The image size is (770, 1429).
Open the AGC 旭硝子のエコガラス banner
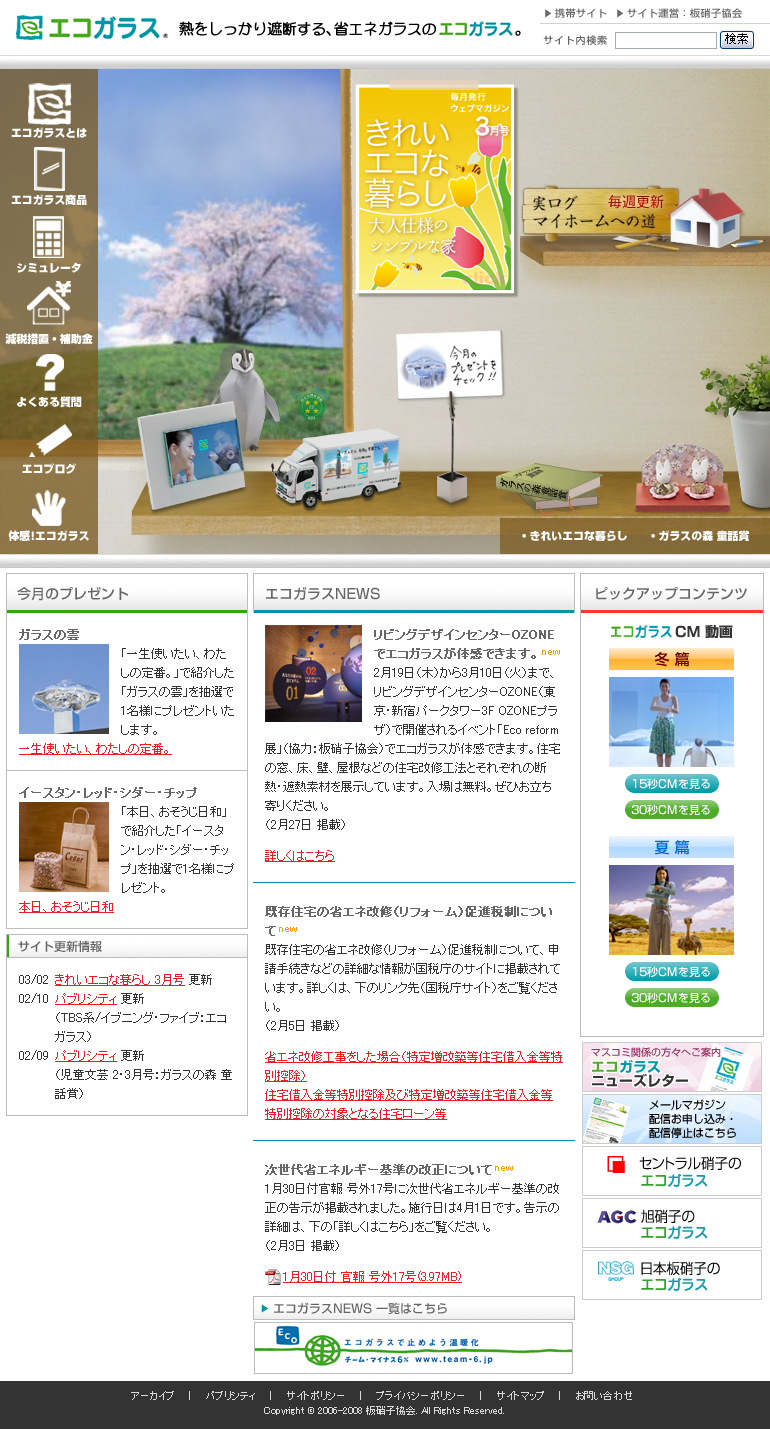[x=671, y=1223]
